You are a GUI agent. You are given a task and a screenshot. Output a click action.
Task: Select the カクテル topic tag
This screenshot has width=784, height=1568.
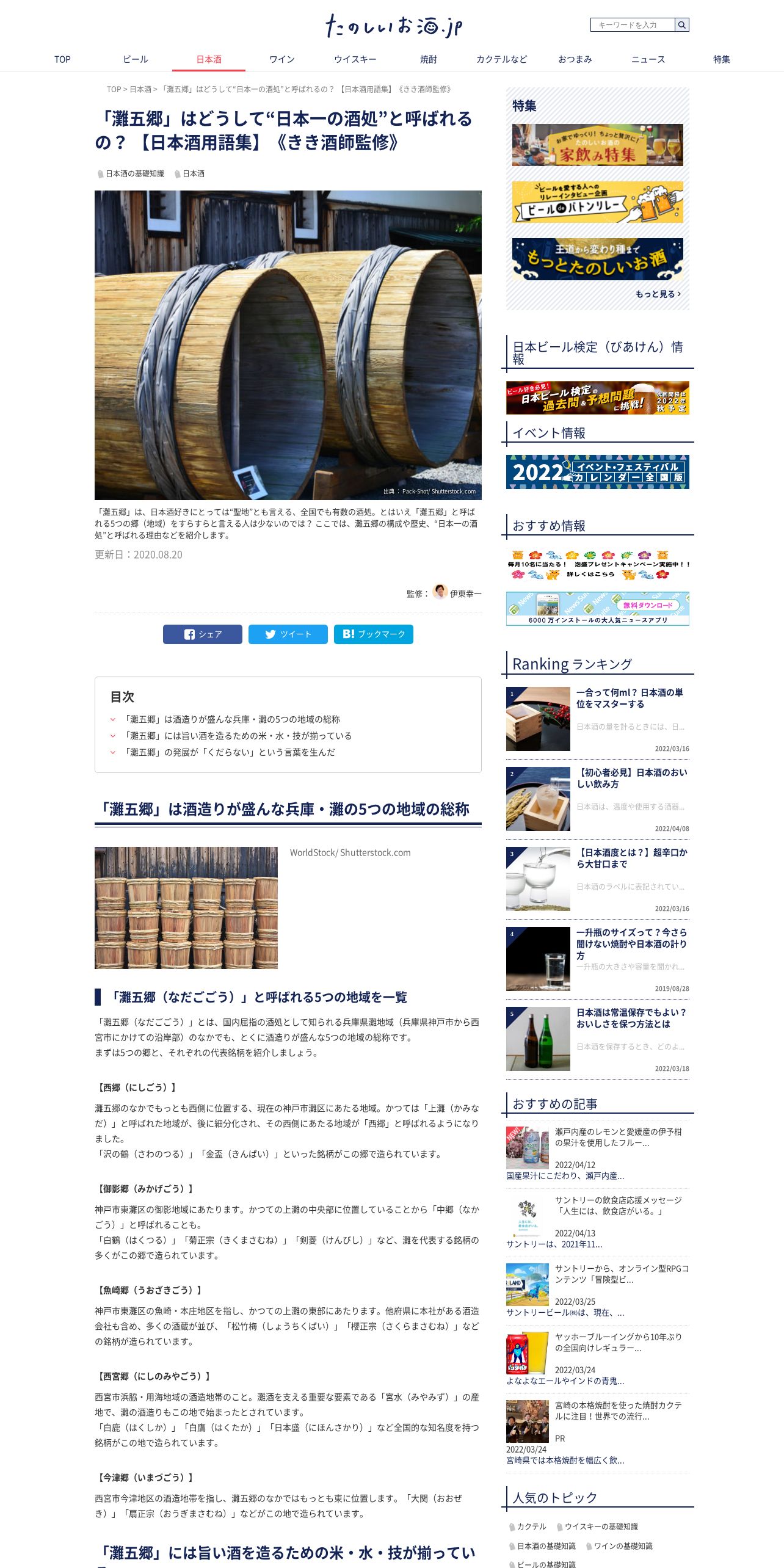(528, 1526)
